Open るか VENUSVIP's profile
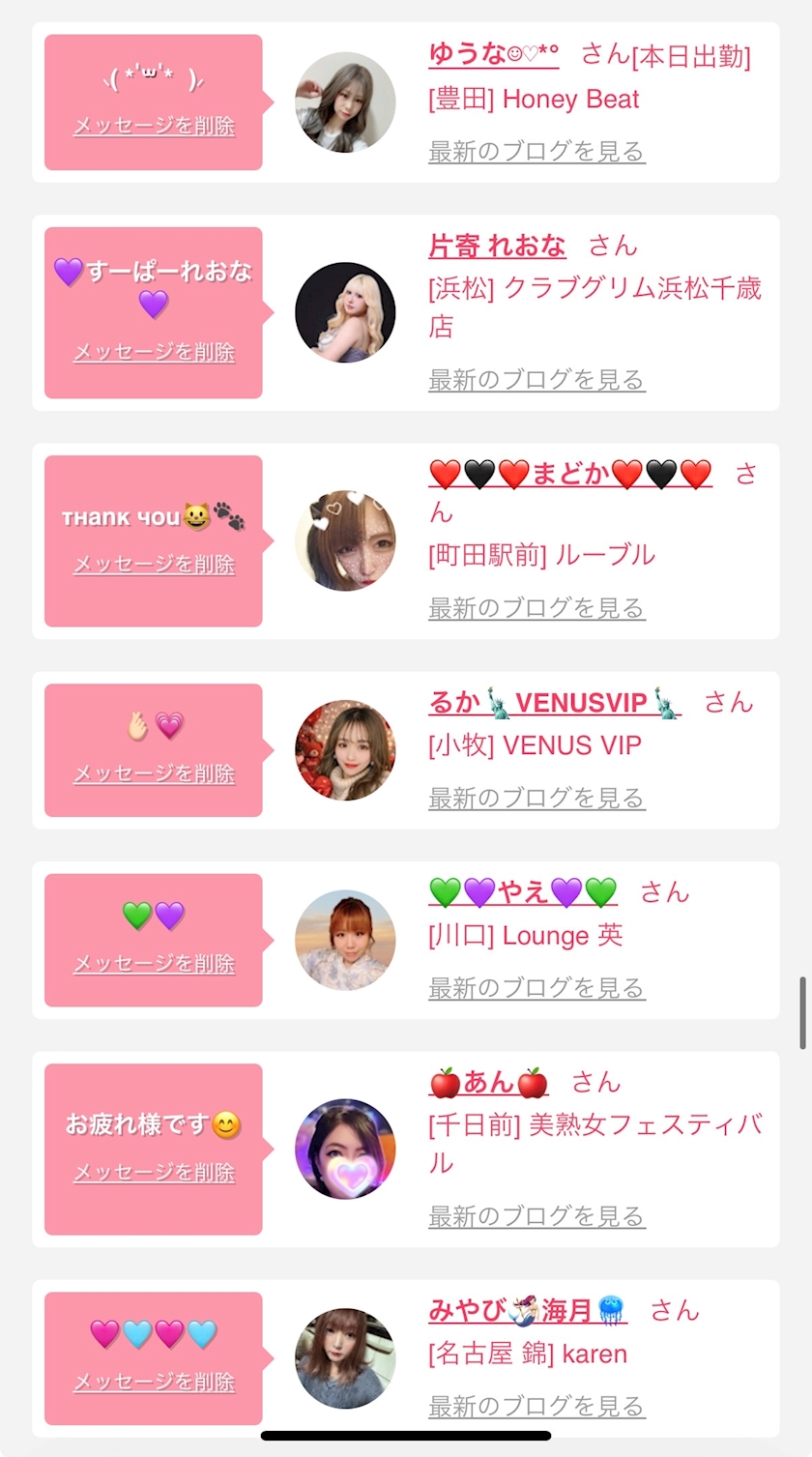Image resolution: width=812 pixels, height=1457 pixels. pyautogui.click(x=555, y=703)
